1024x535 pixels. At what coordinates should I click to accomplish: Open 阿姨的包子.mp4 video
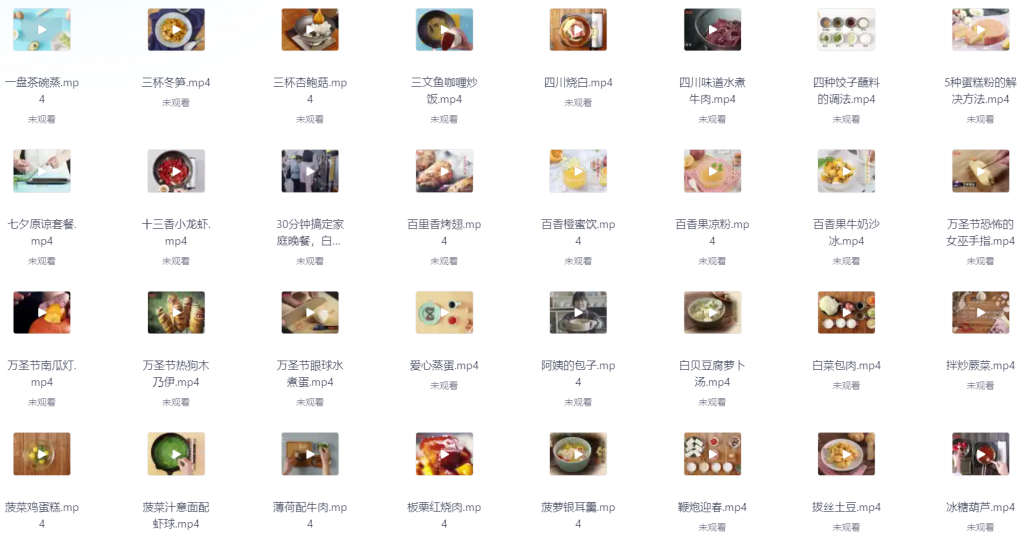pyautogui.click(x=578, y=313)
